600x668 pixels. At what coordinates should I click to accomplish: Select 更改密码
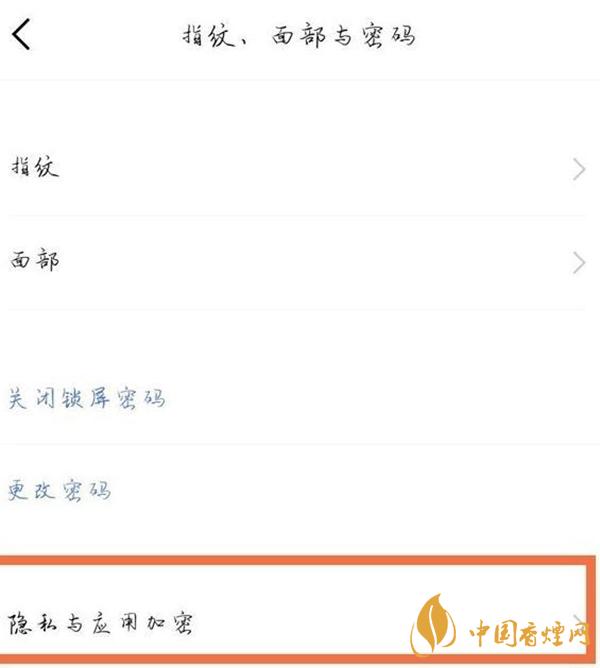(x=60, y=491)
